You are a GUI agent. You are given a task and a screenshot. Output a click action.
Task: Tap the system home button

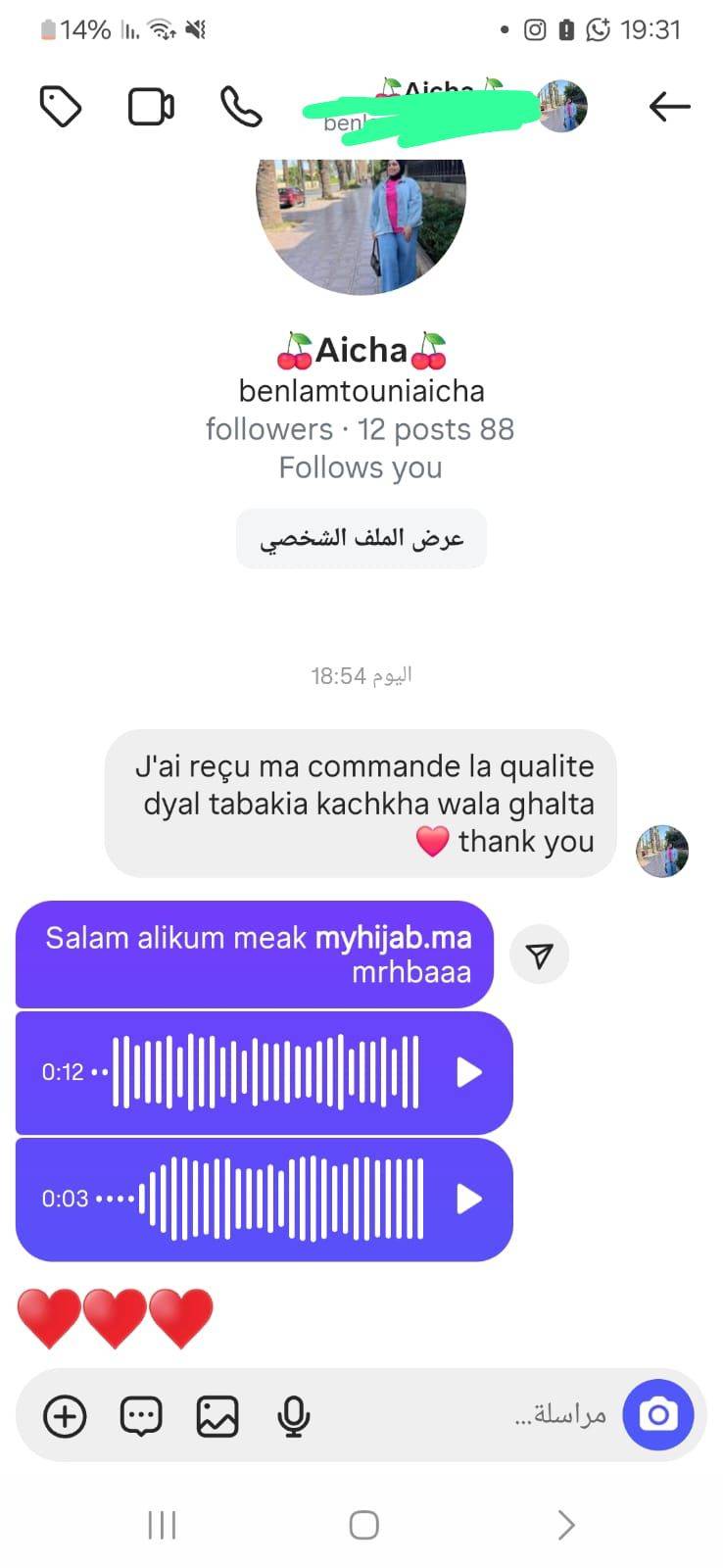(x=363, y=1525)
